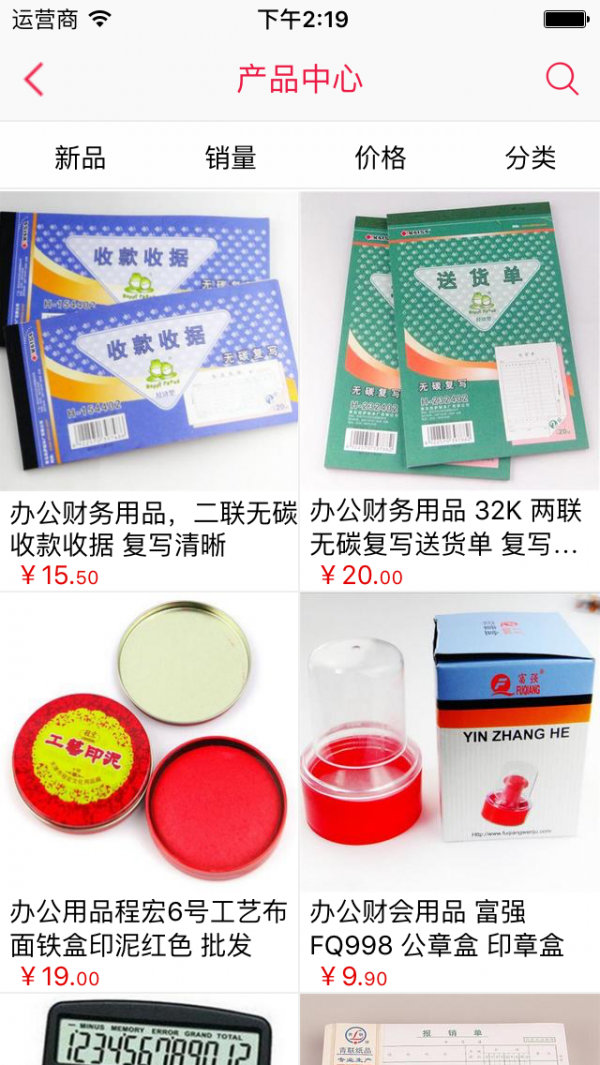Sort products by 销量
Screen dimensions: 600x1065
point(231,157)
